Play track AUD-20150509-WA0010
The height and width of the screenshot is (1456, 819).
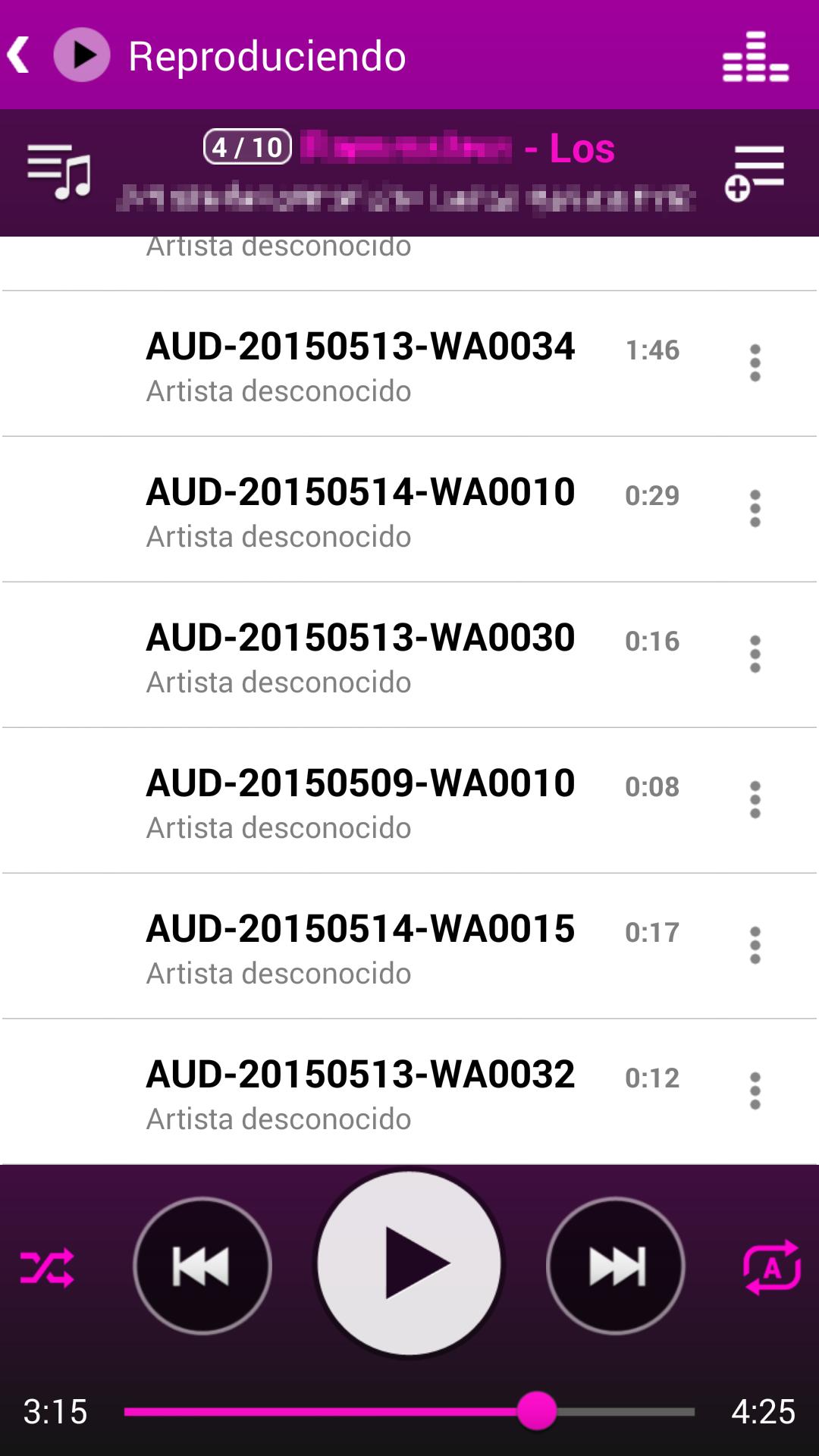tap(409, 801)
